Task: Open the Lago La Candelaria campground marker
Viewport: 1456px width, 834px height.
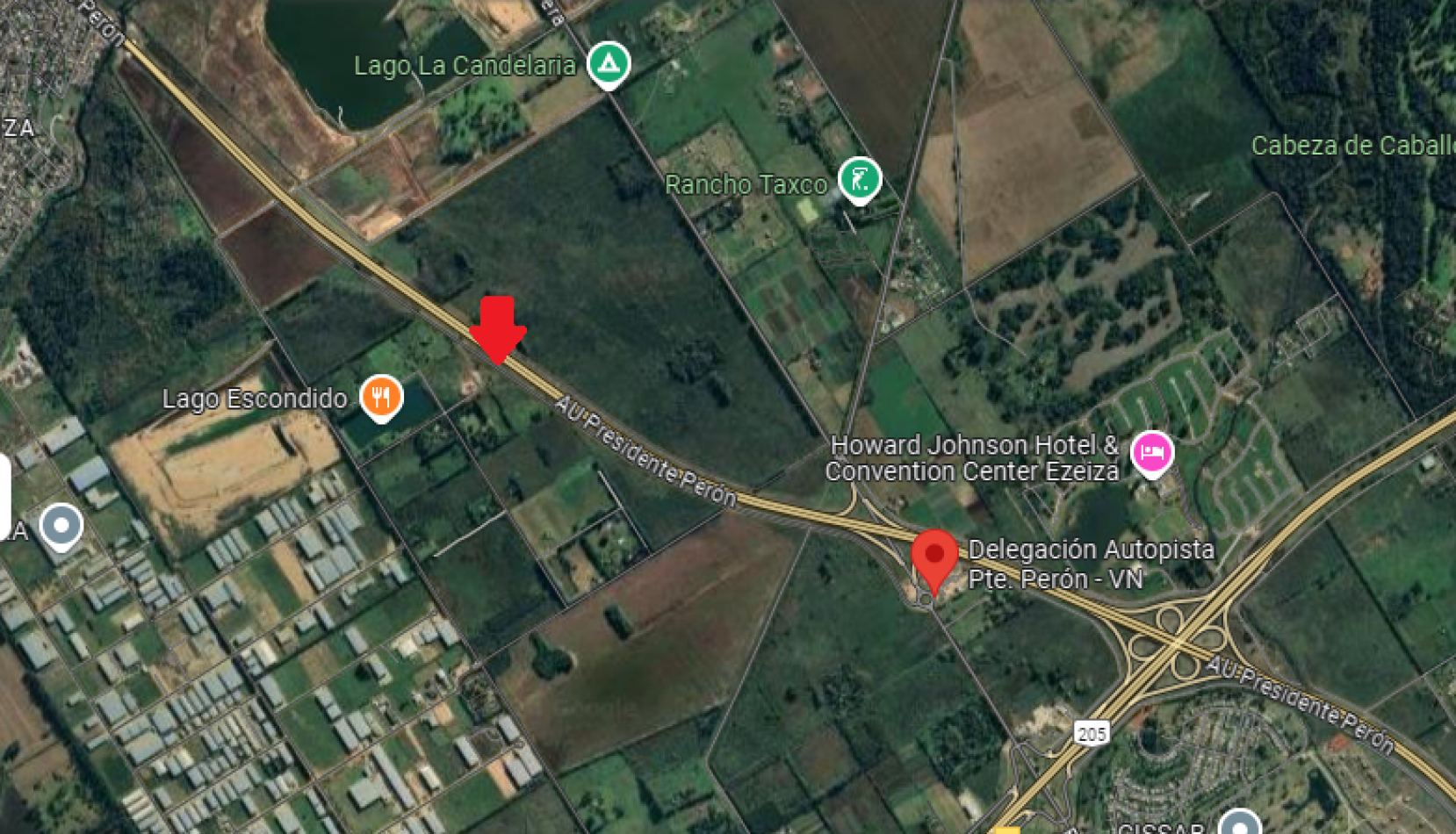Action: tap(609, 63)
